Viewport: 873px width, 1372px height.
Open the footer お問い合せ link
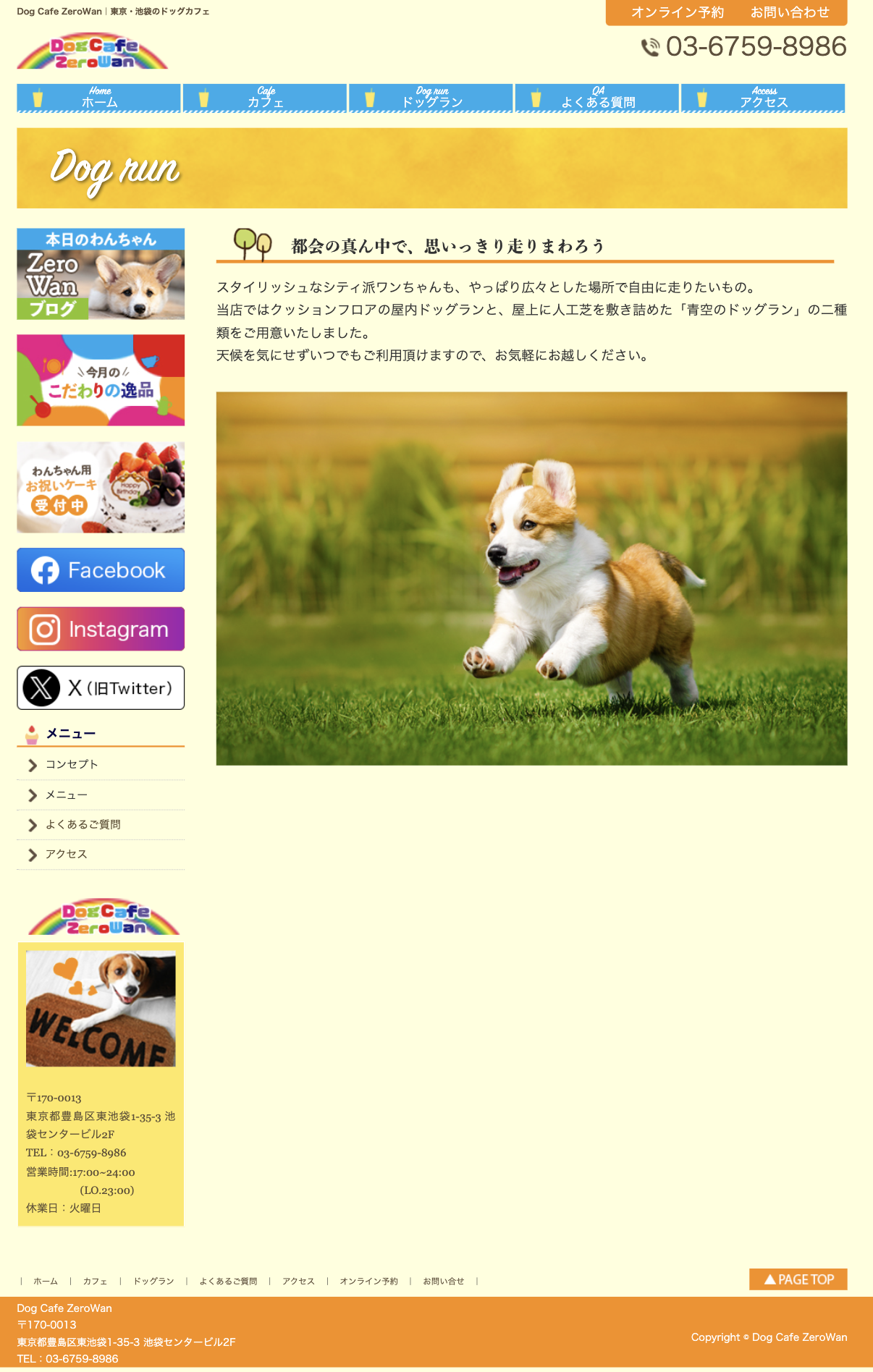[x=443, y=1281]
